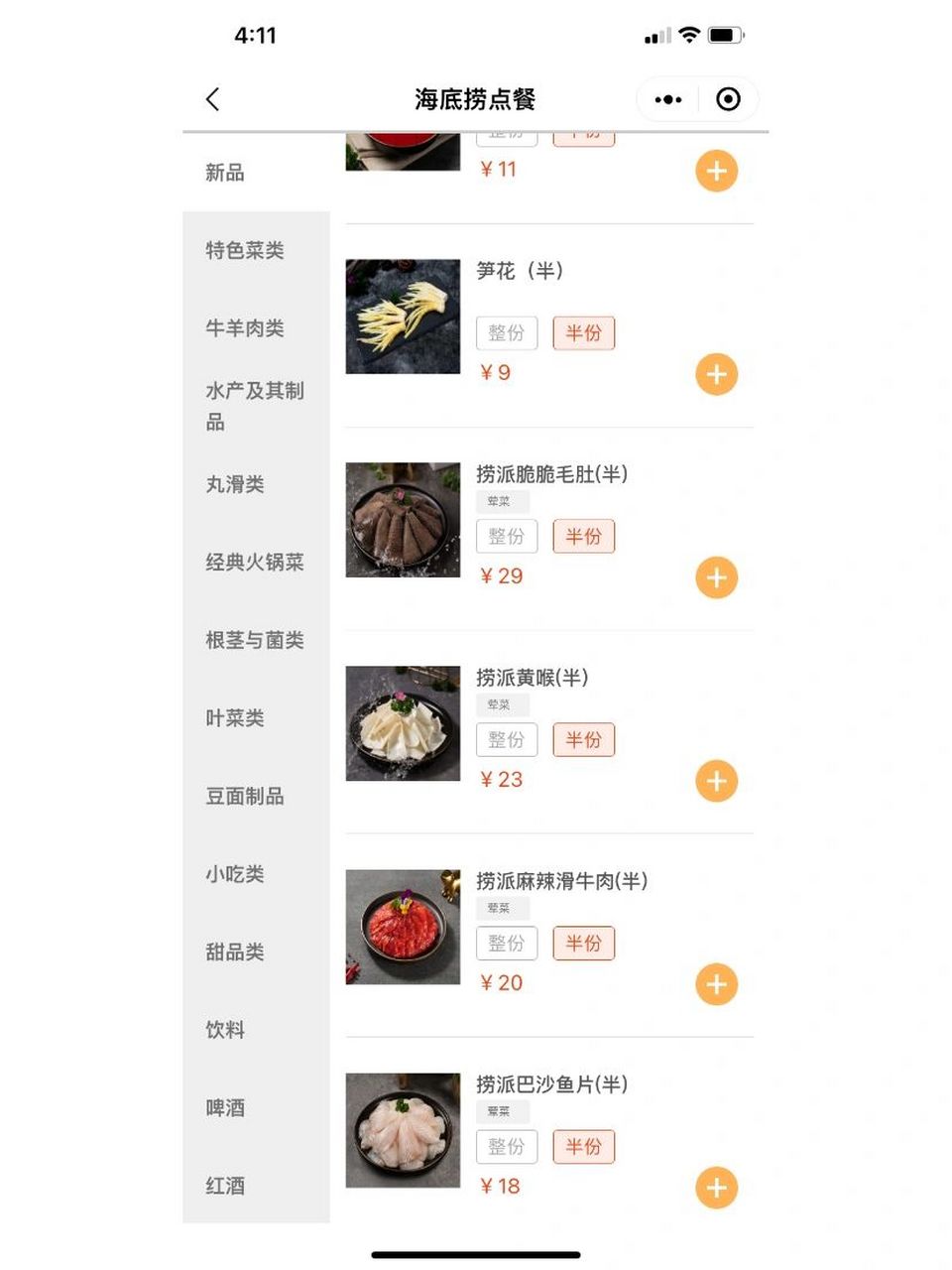Screen dimensions: 952x1270
Task: Open the 新品 category
Action: point(226,172)
